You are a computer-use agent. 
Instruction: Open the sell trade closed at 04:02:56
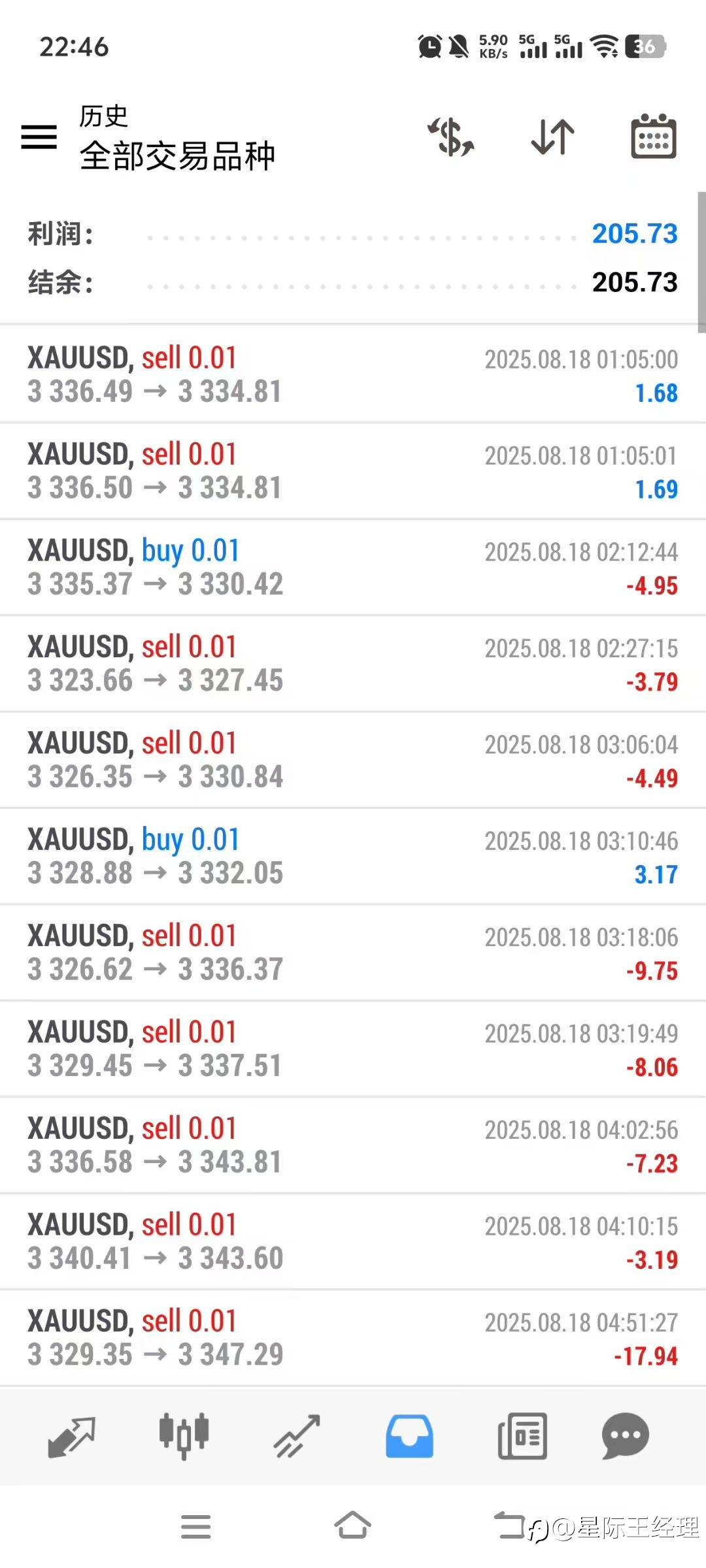point(353,1145)
